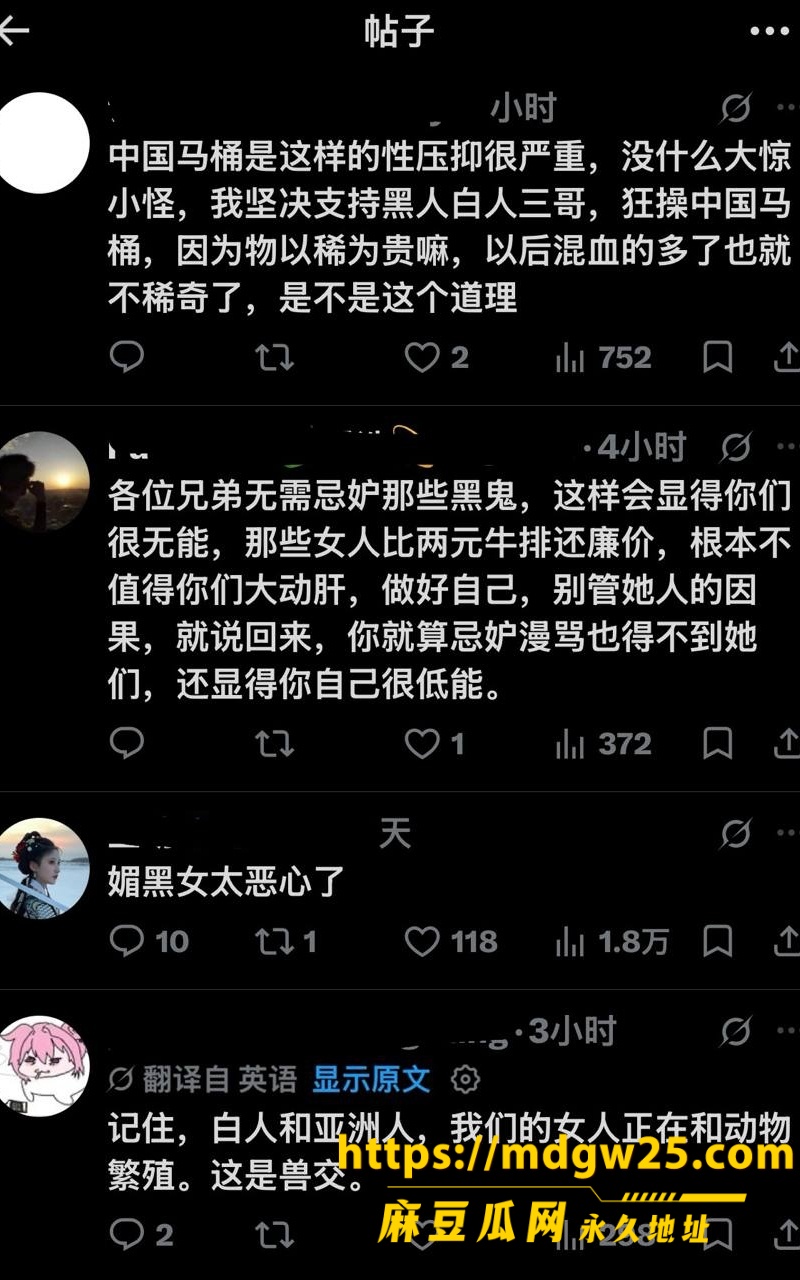Open view stats showing 372
800x1280 pixels.
coord(603,743)
